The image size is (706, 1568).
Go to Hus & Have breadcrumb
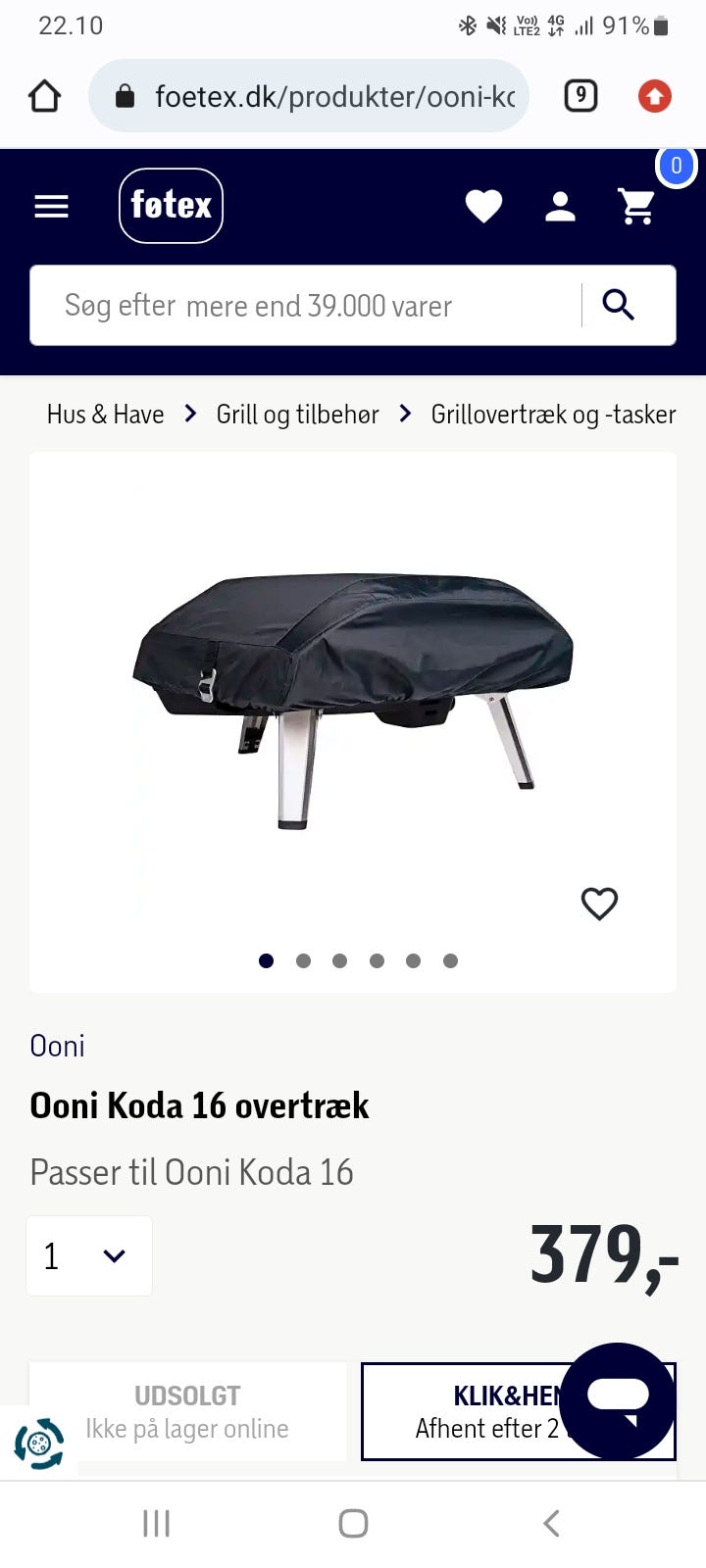pos(105,415)
